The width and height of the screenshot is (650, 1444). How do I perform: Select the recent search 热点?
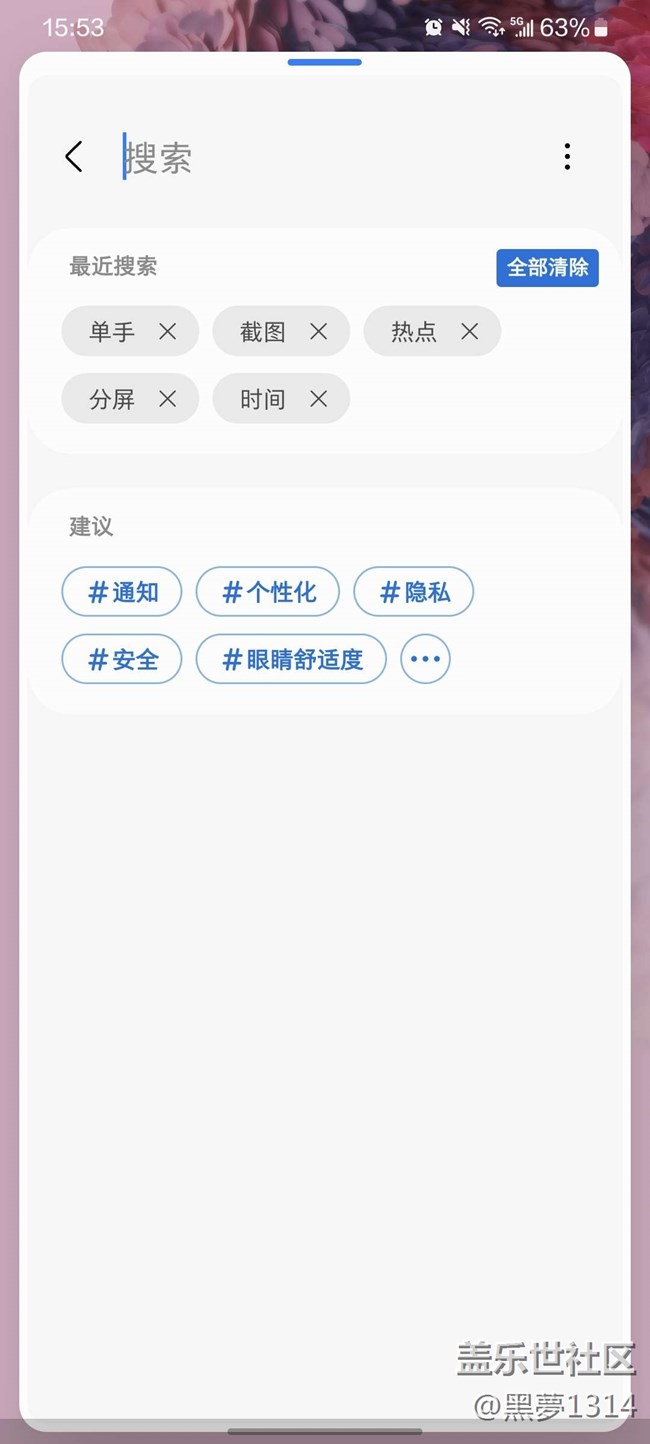point(414,332)
